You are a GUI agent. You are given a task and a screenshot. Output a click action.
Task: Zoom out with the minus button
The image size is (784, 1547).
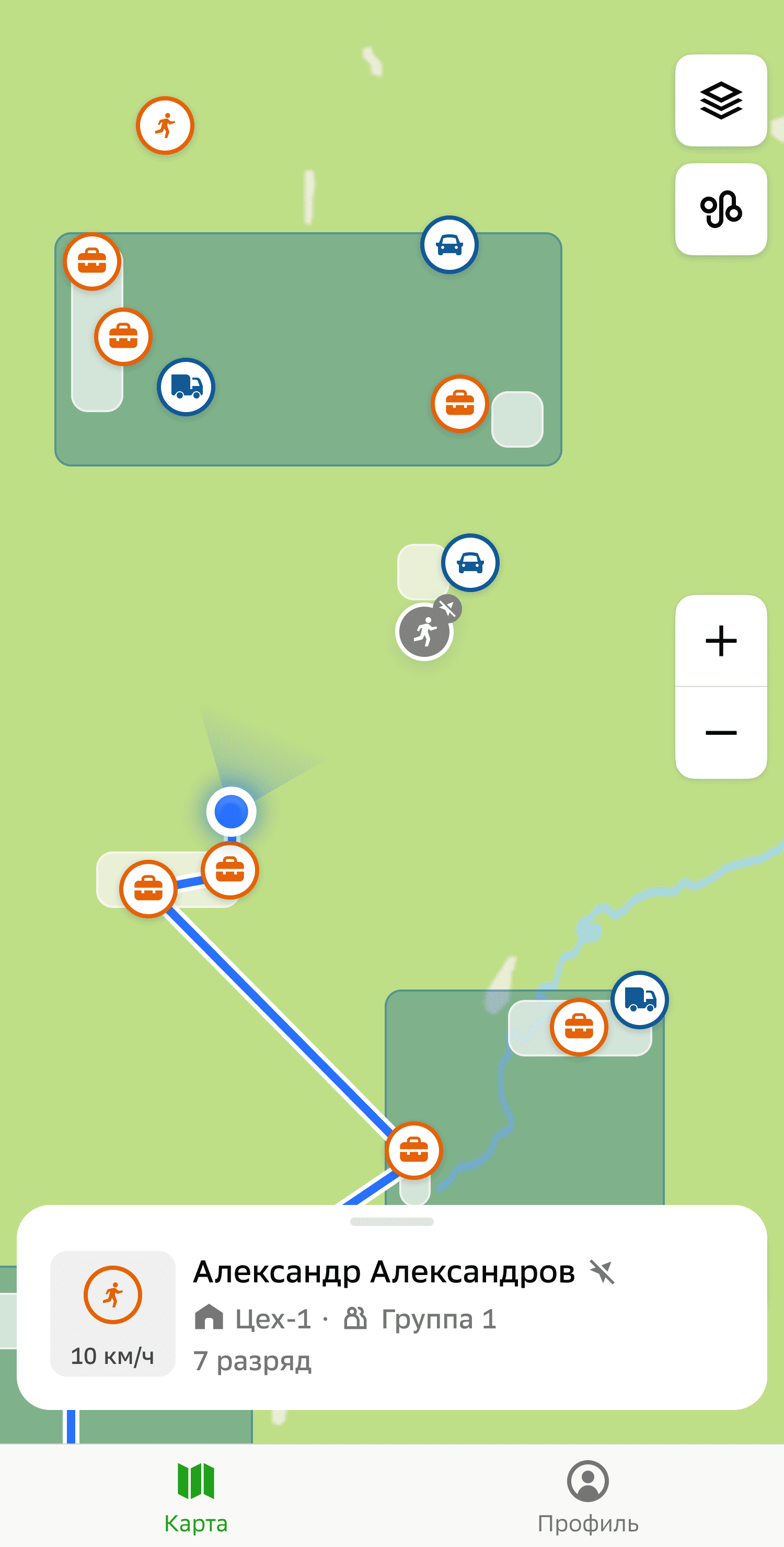pyautogui.click(x=720, y=733)
